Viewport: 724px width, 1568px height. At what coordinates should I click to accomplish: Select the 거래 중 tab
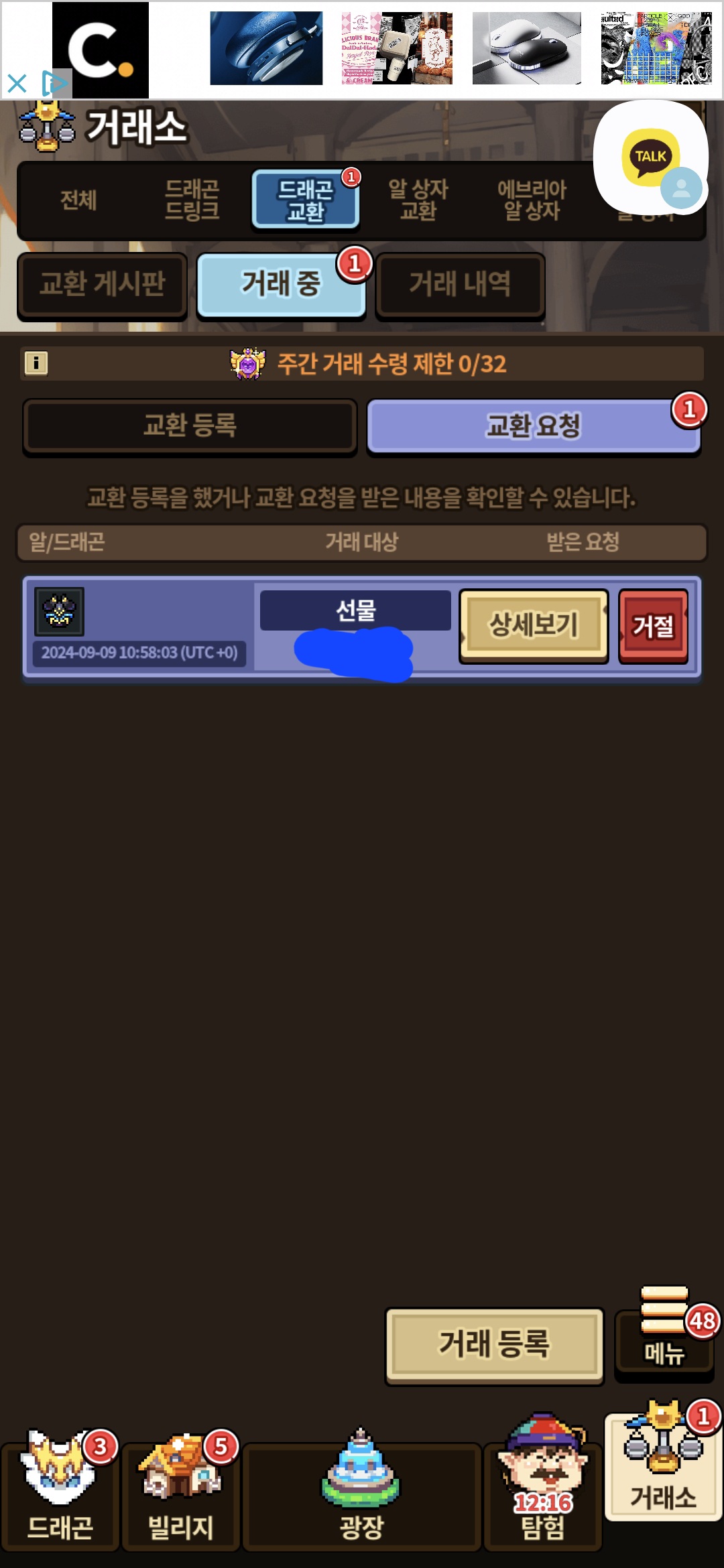point(281,284)
